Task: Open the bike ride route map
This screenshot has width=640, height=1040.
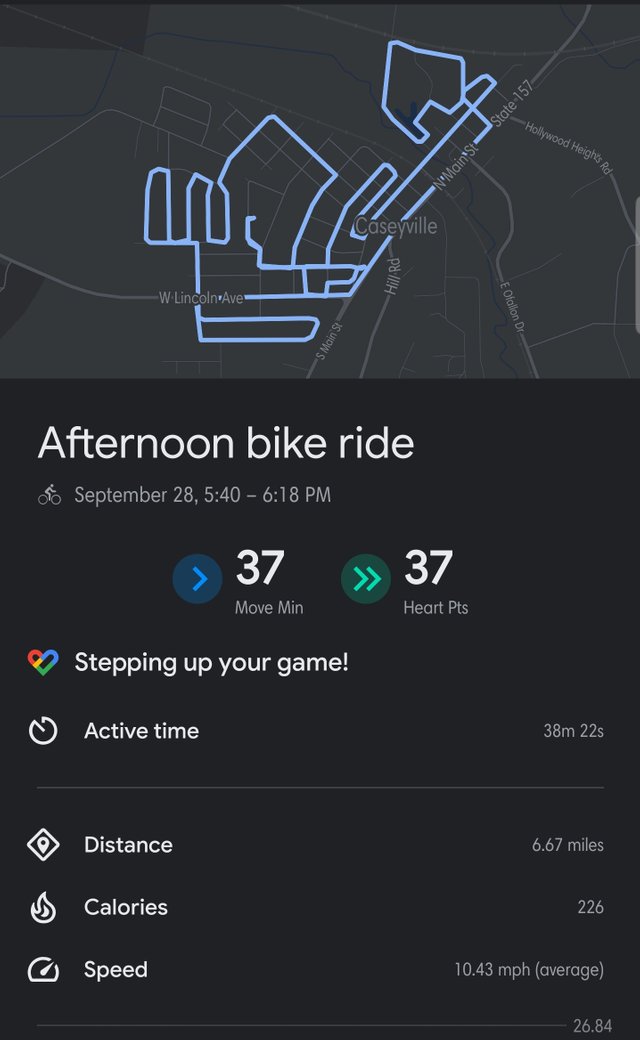Action: (x=320, y=191)
